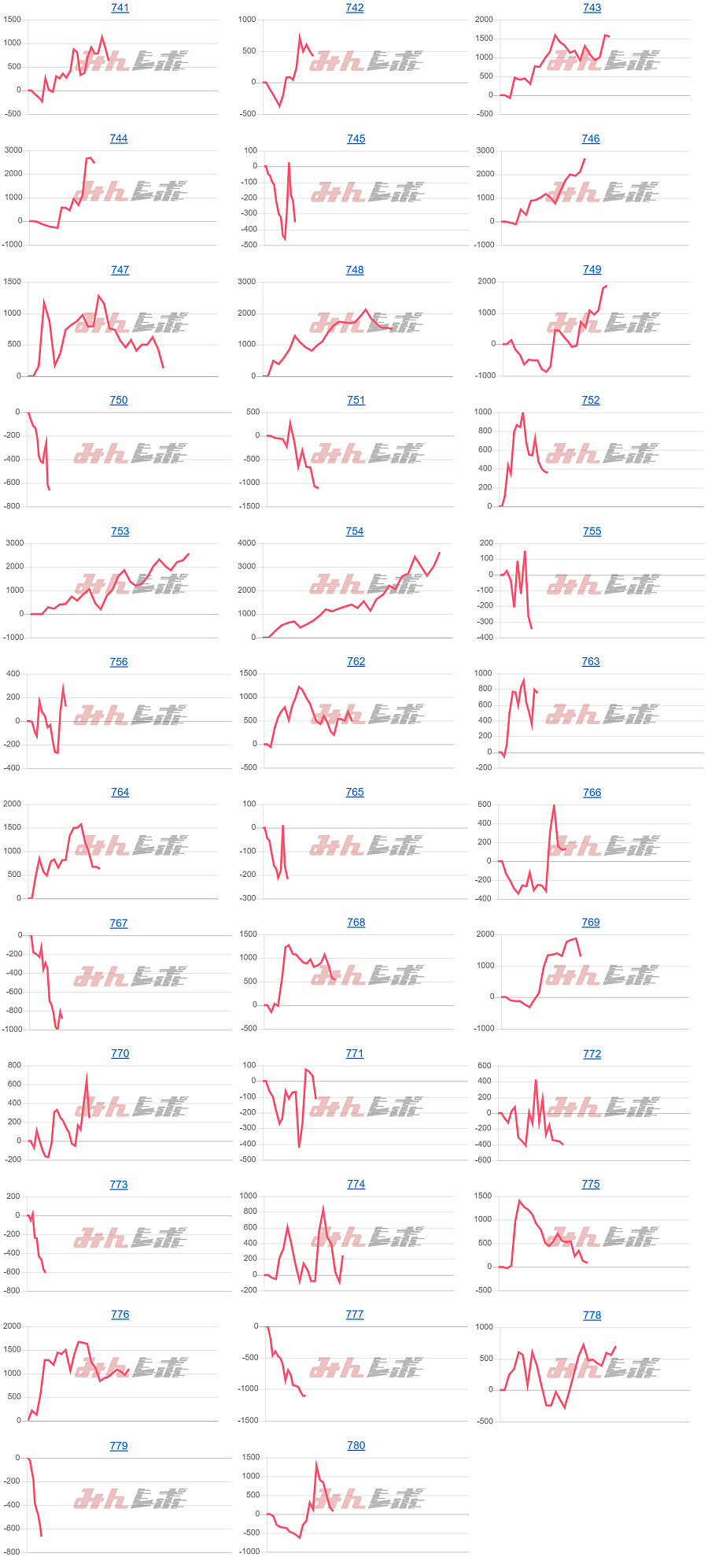The height and width of the screenshot is (1568, 708).
Task: Open link 753
Action: pyautogui.click(x=120, y=531)
